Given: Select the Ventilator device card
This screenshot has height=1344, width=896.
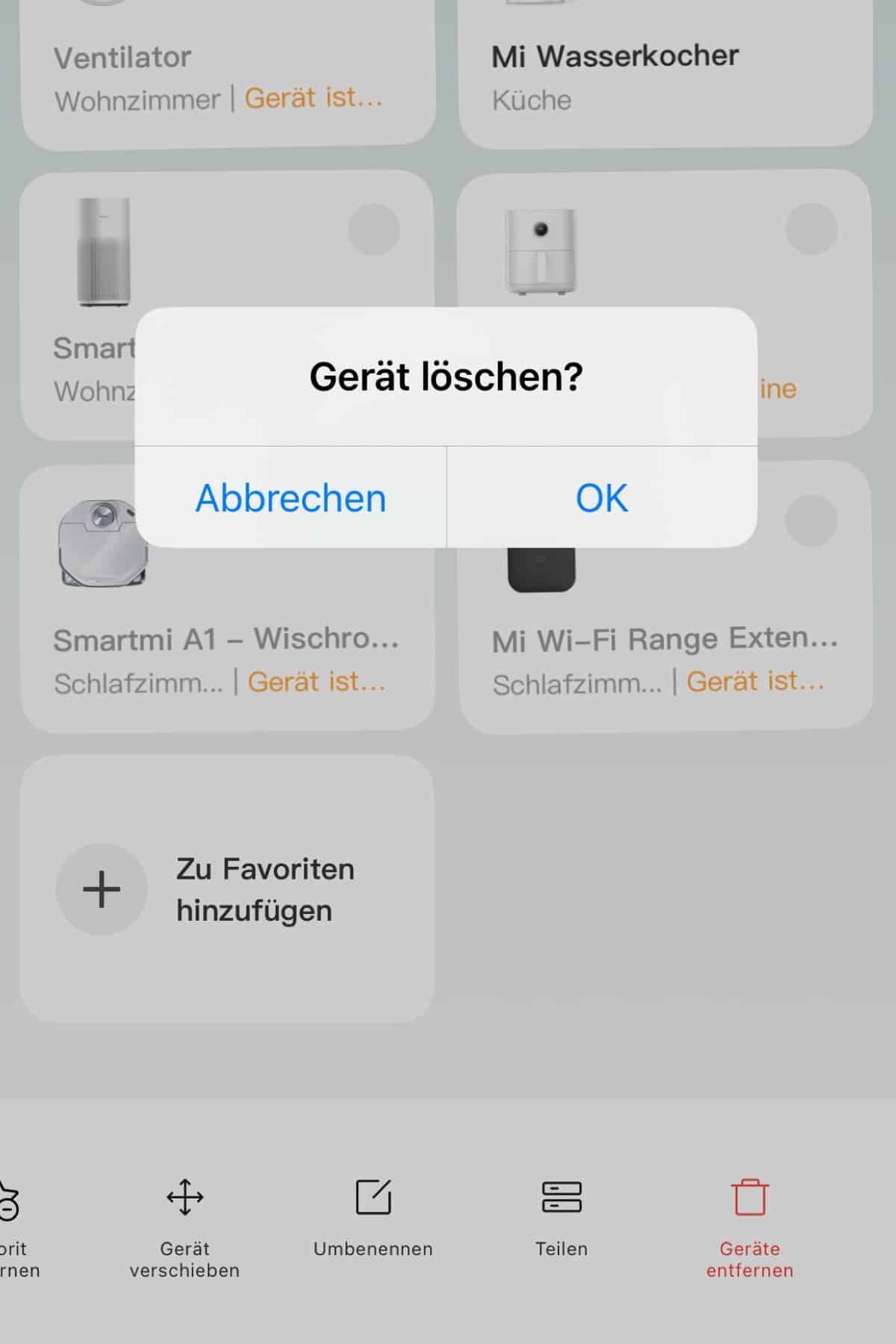Looking at the screenshot, I should 228,75.
